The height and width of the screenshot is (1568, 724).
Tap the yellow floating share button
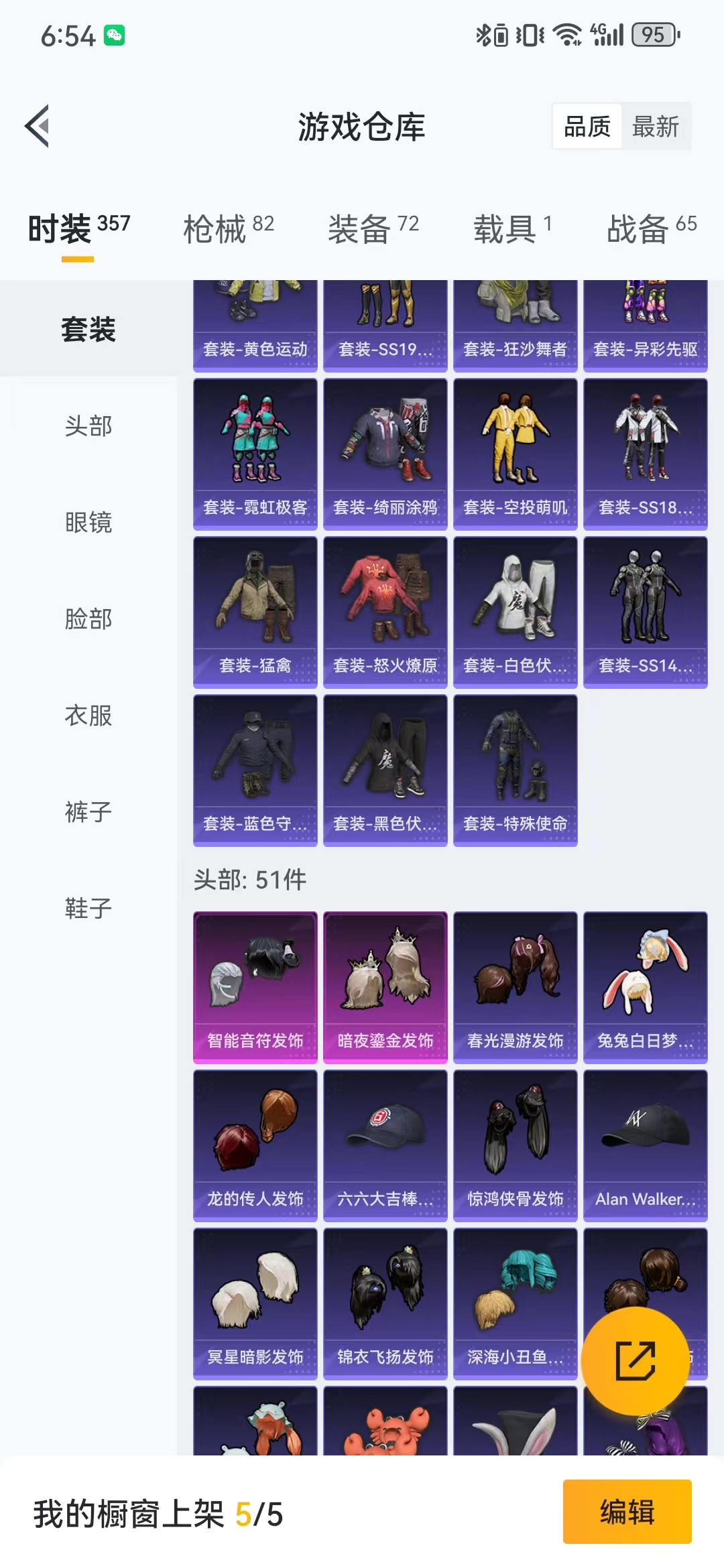tap(635, 1361)
